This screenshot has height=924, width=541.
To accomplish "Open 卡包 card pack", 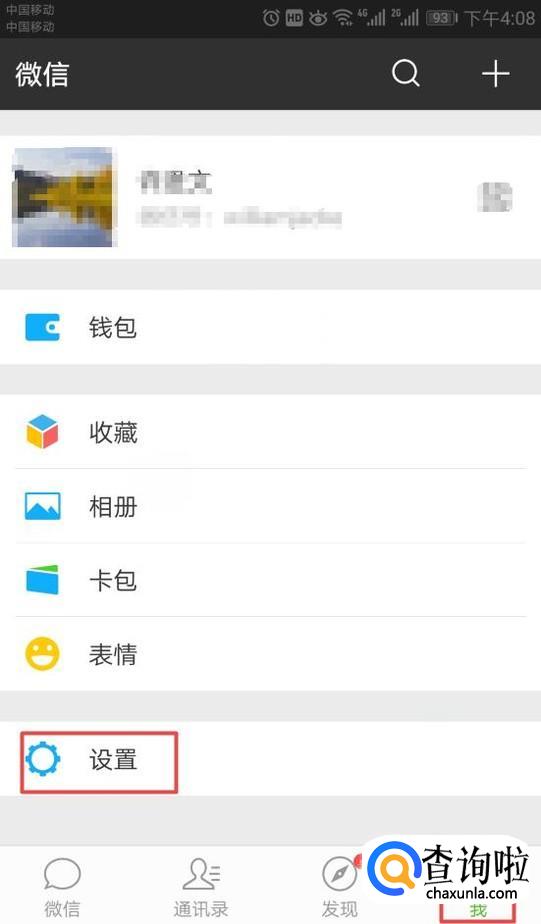I will (270, 580).
